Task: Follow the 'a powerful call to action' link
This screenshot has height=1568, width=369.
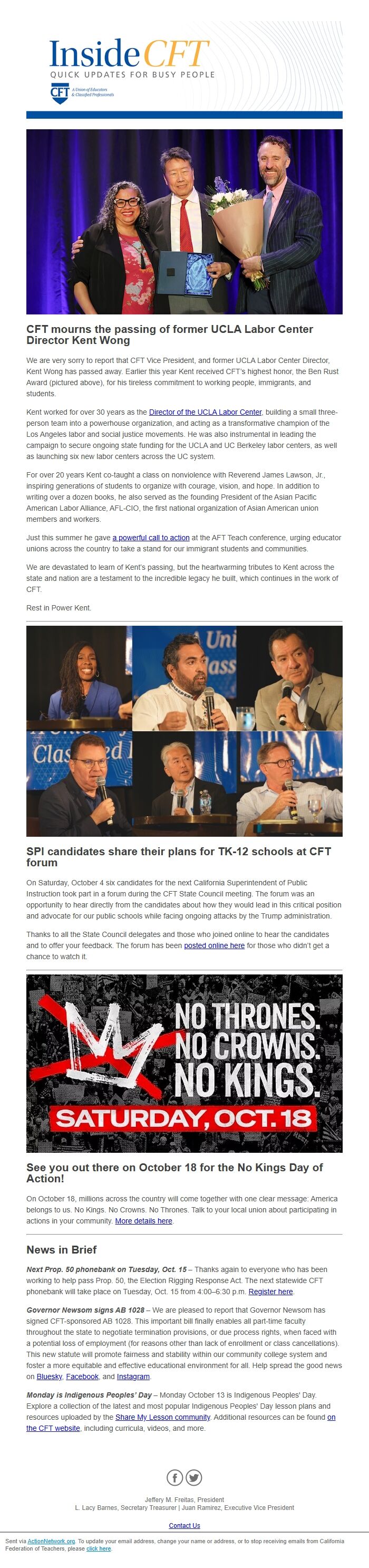Action: pos(151,538)
